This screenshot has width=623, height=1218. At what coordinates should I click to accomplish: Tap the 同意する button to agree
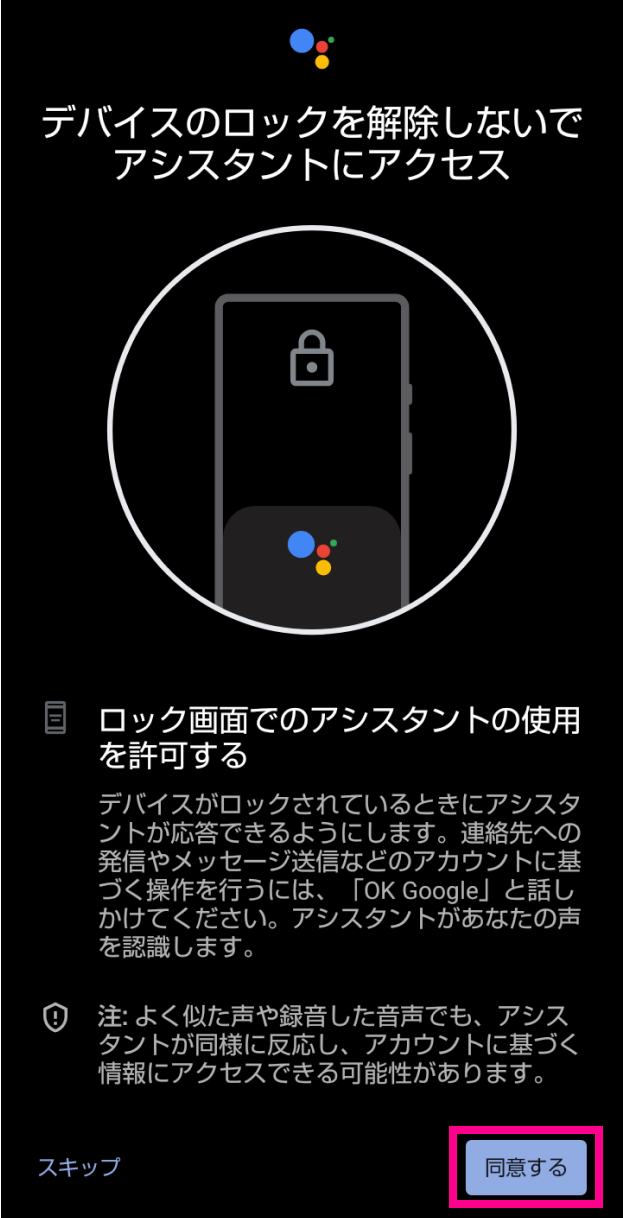(x=526, y=1166)
